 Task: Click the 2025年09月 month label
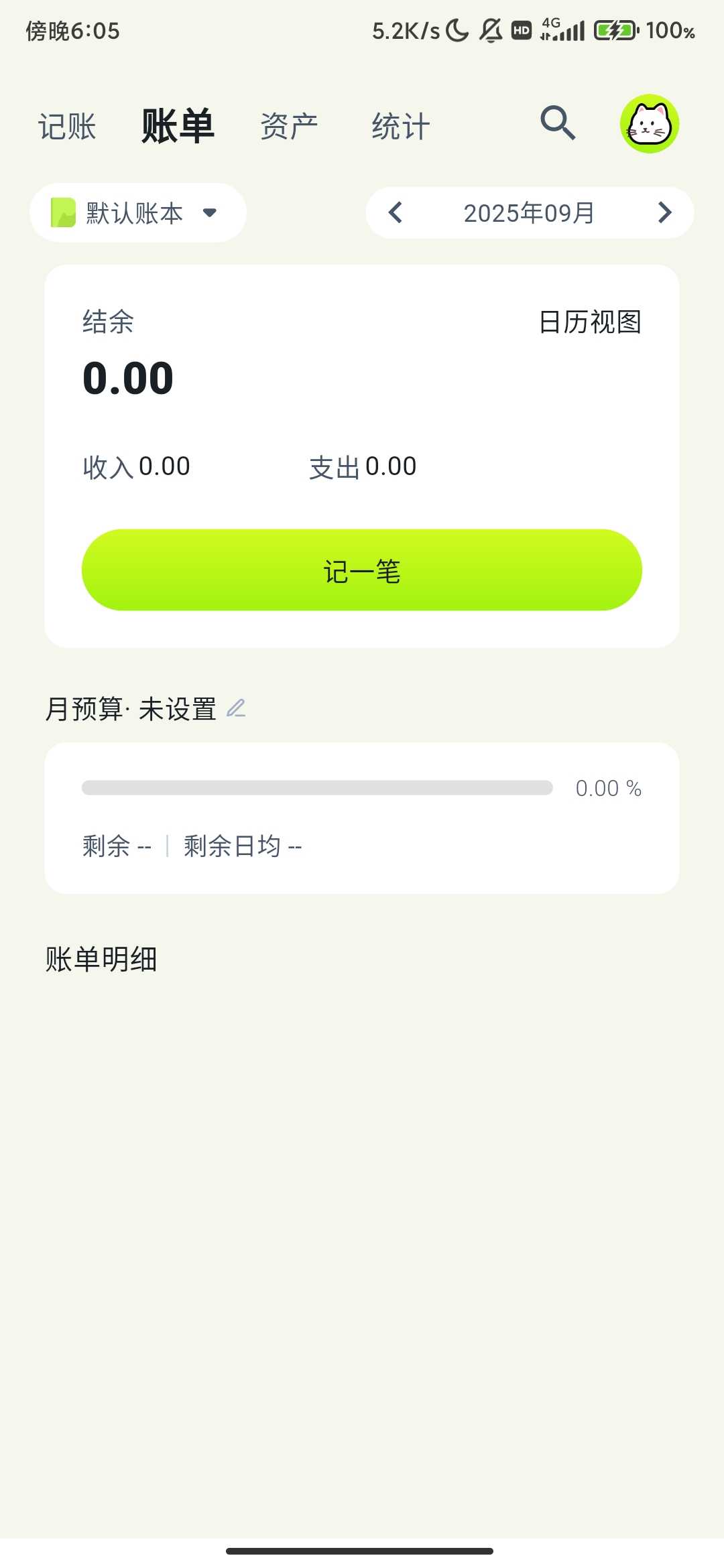(529, 212)
